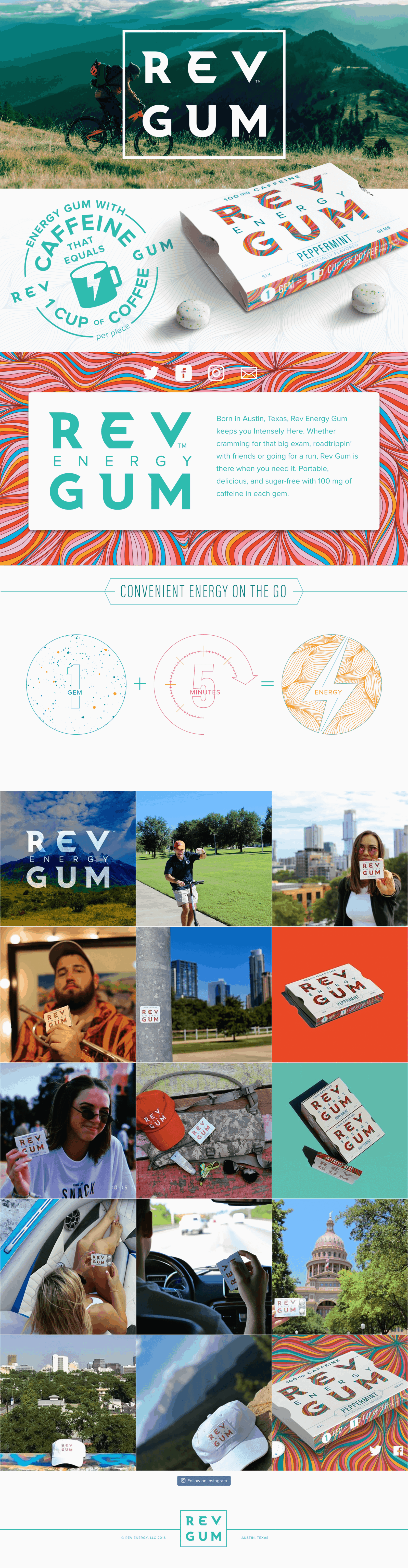View the red cap on camo bag photo

pos(204,1131)
